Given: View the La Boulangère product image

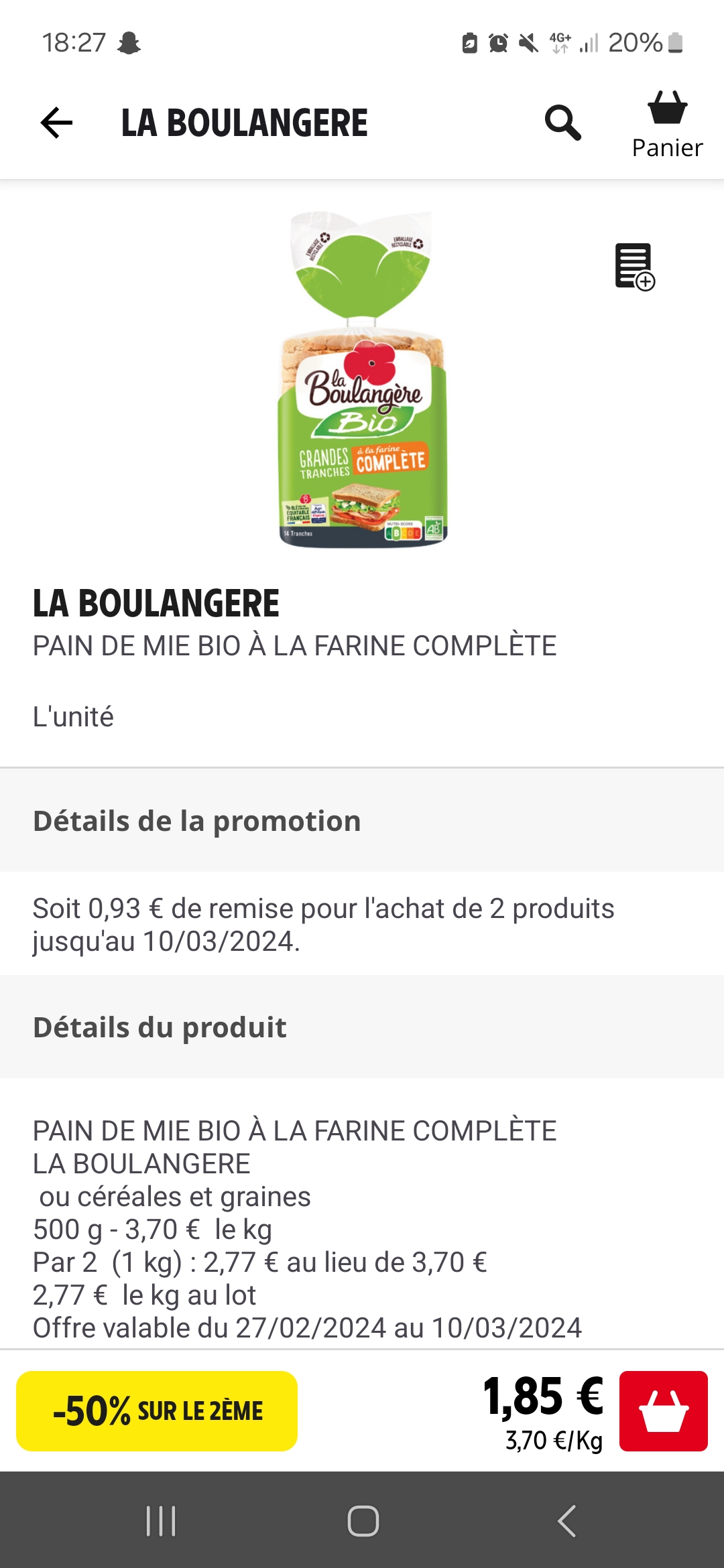Looking at the screenshot, I should [363, 379].
